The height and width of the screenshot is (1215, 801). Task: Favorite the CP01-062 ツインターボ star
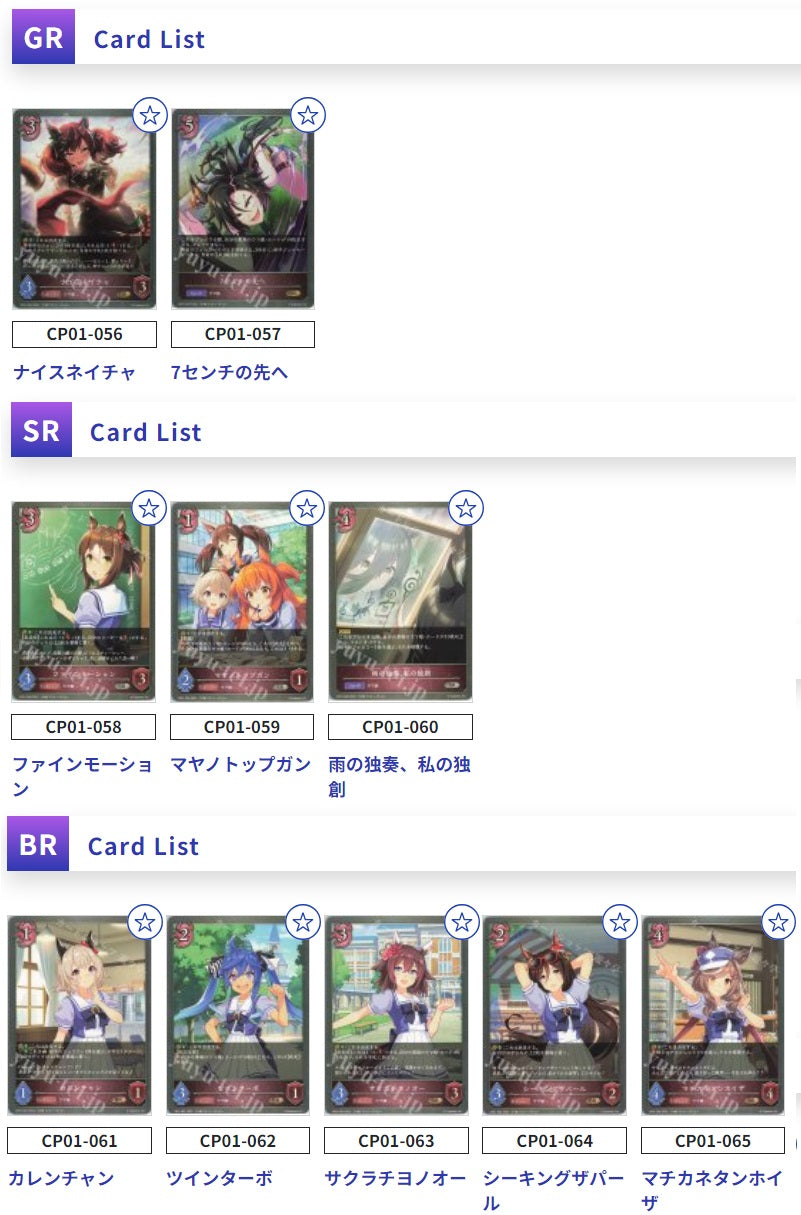[x=303, y=921]
